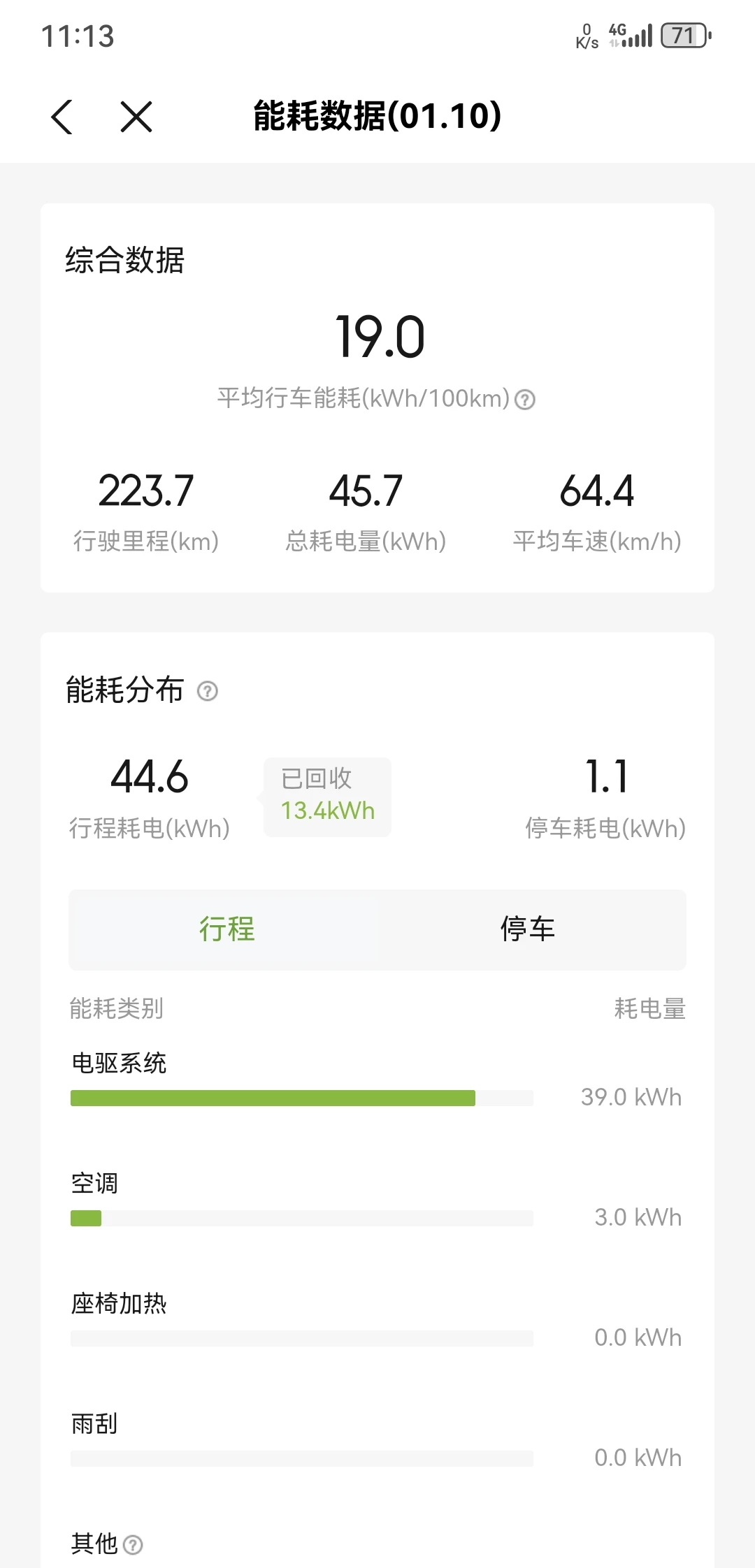The image size is (755, 1568).
Task: Tap the help icon beside 其他
Action: point(133,1545)
